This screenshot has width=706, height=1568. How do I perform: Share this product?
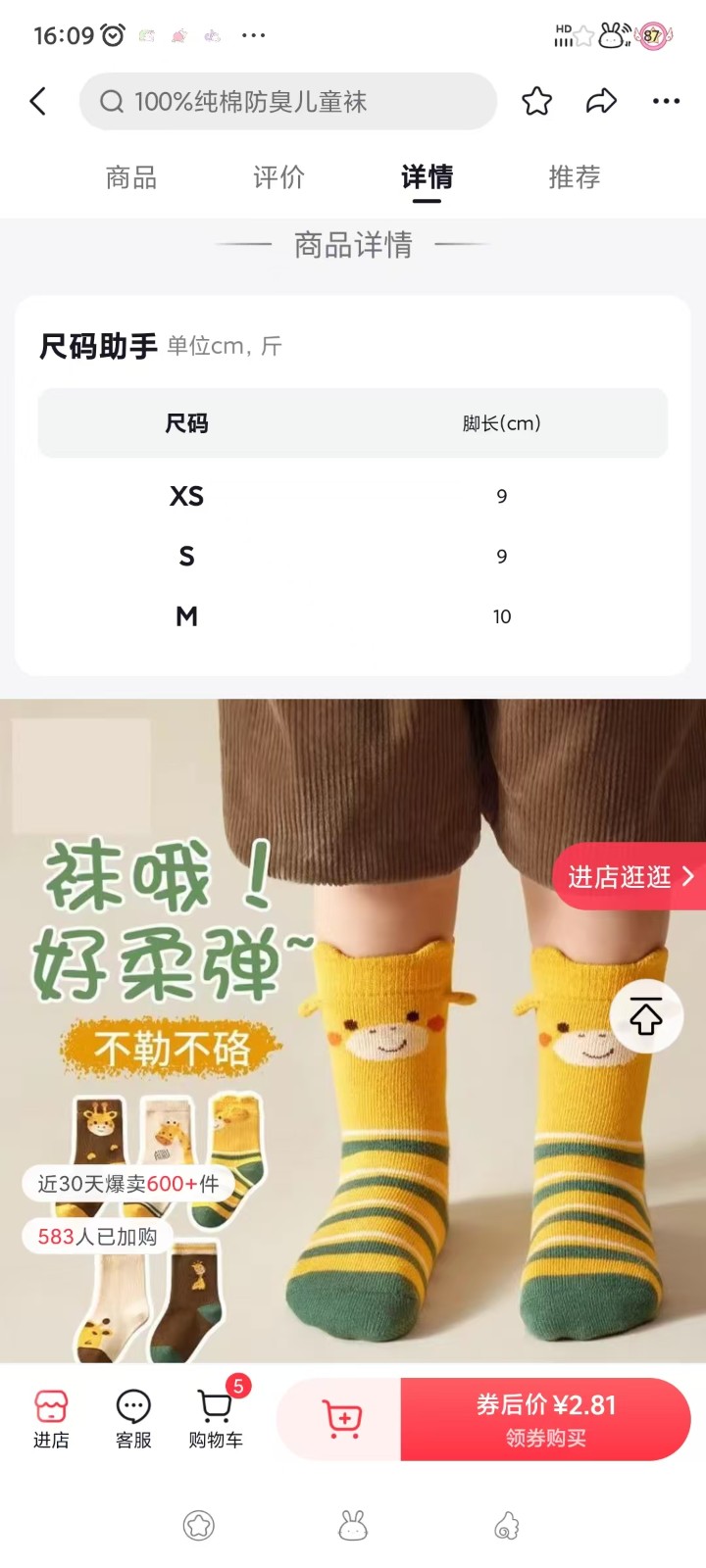click(601, 101)
